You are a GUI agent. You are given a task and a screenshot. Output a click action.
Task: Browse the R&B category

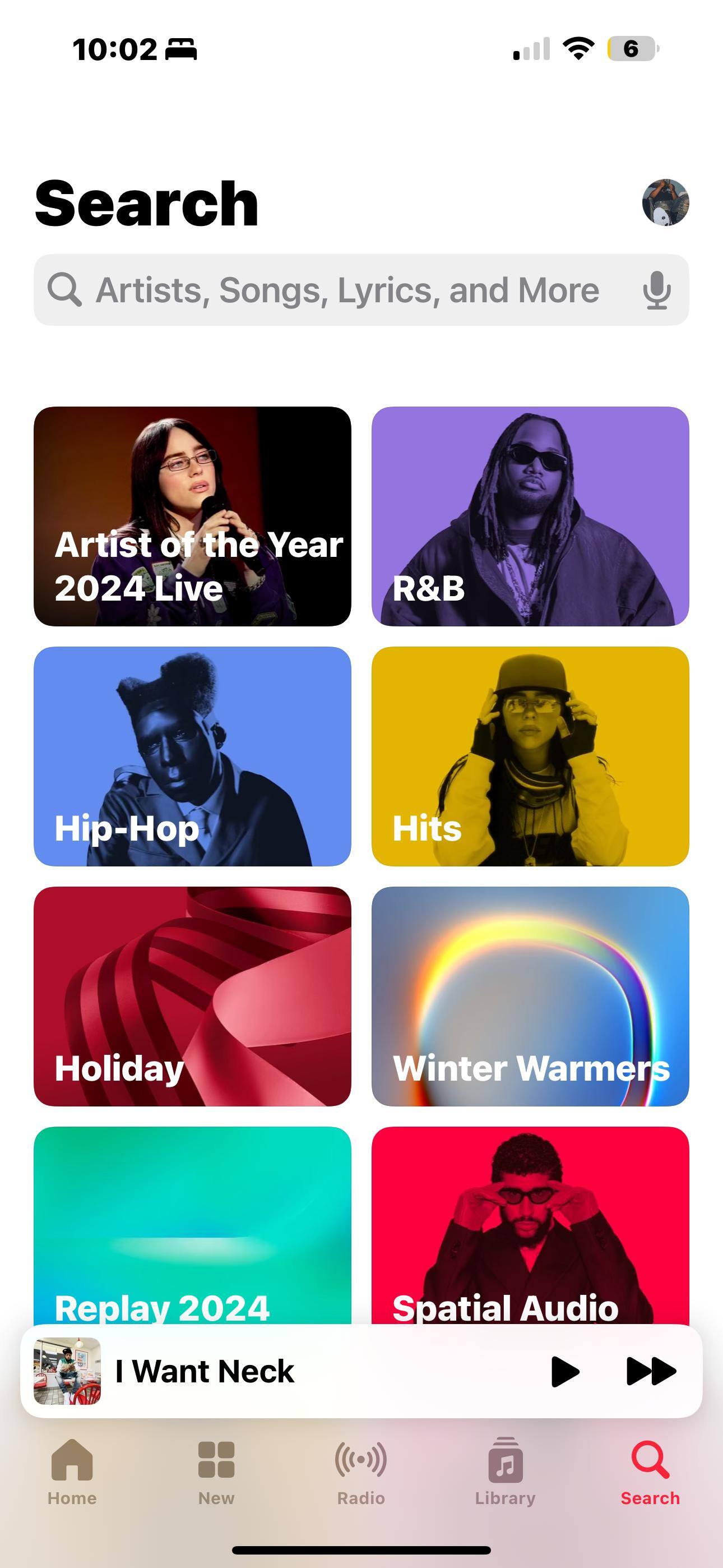tap(530, 515)
